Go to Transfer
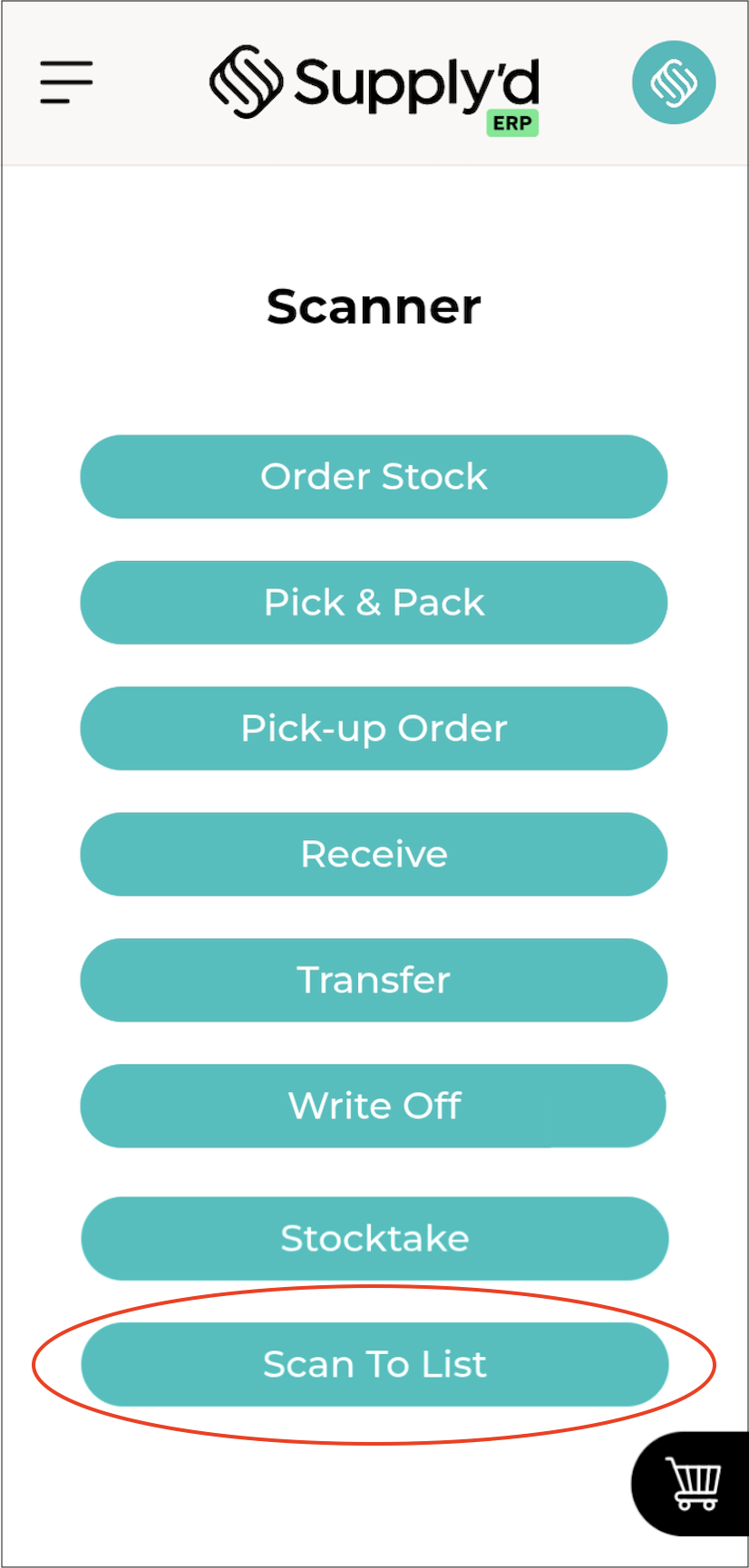Image resolution: width=749 pixels, height=1568 pixels. 374,980
